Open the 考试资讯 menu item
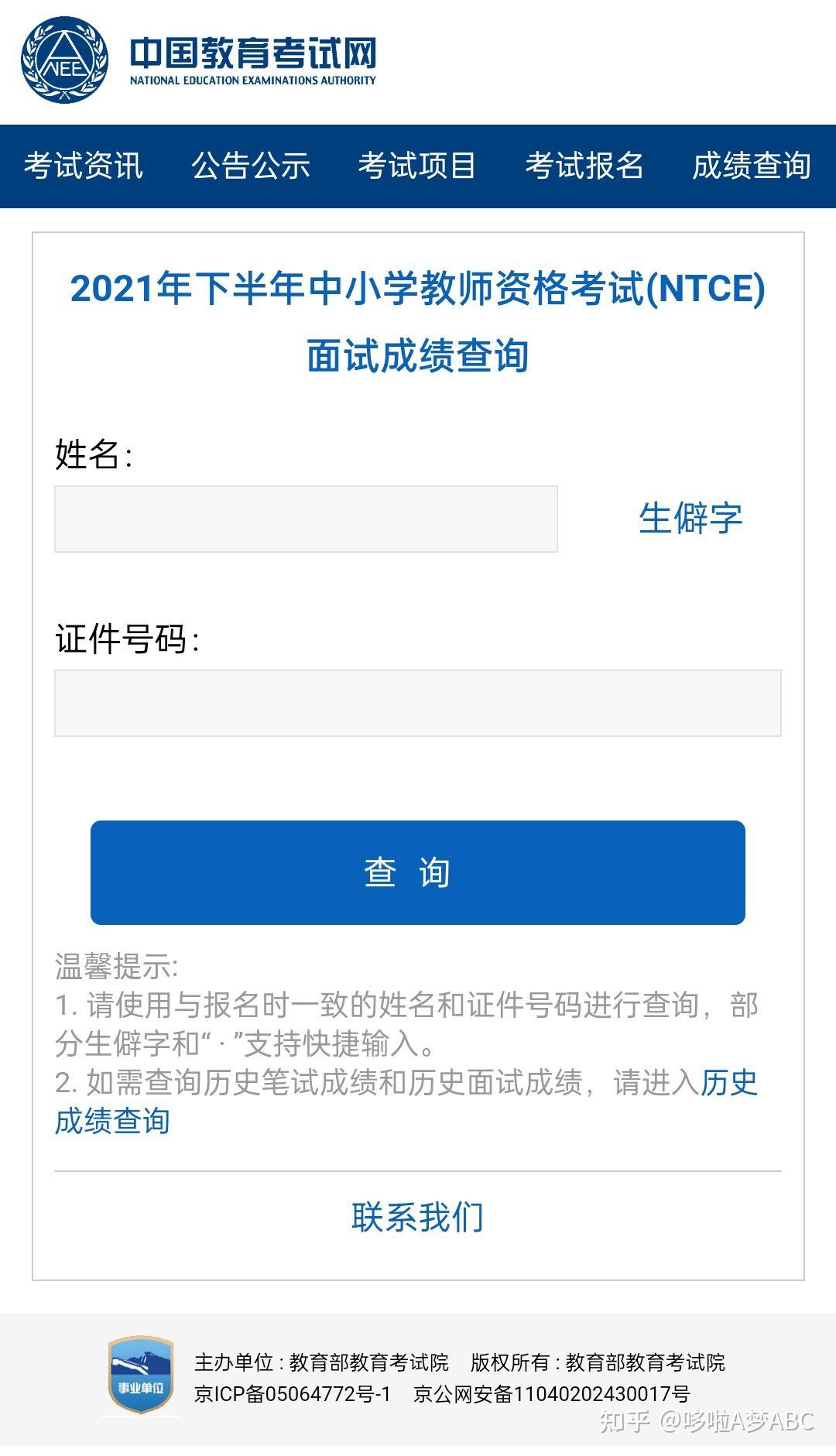 point(83,165)
